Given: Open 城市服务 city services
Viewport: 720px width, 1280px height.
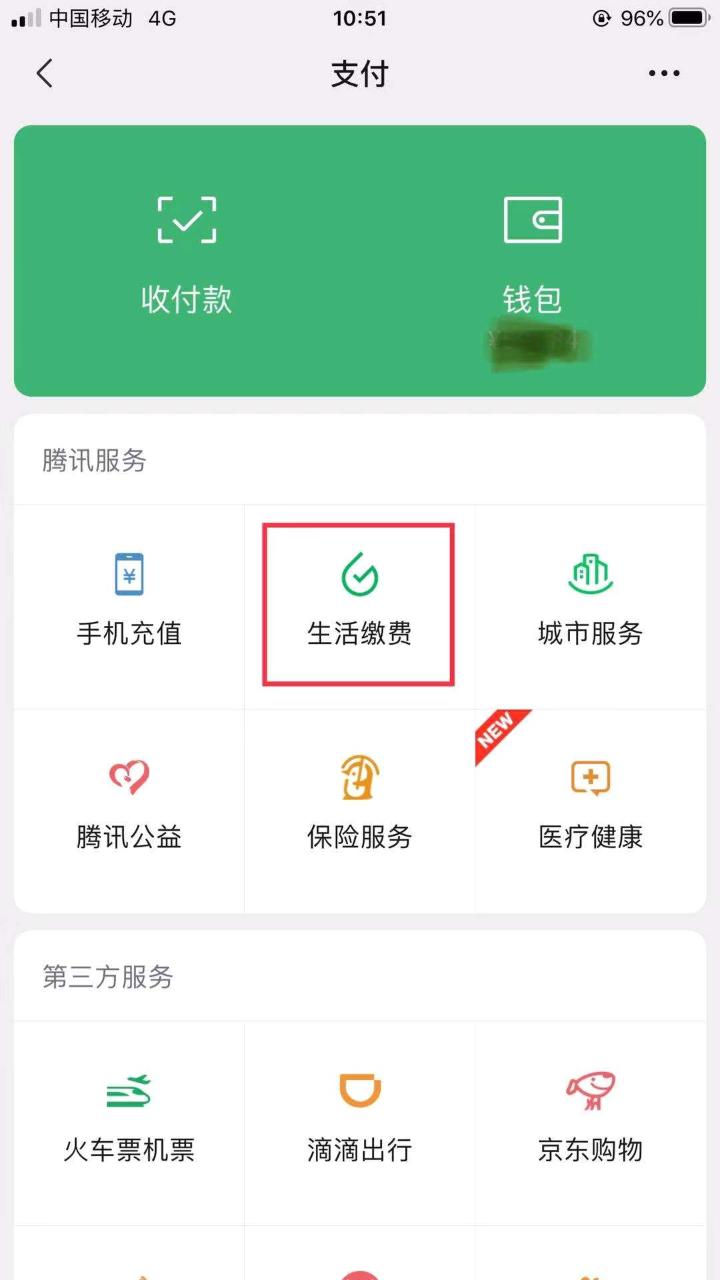Looking at the screenshot, I should [590, 604].
